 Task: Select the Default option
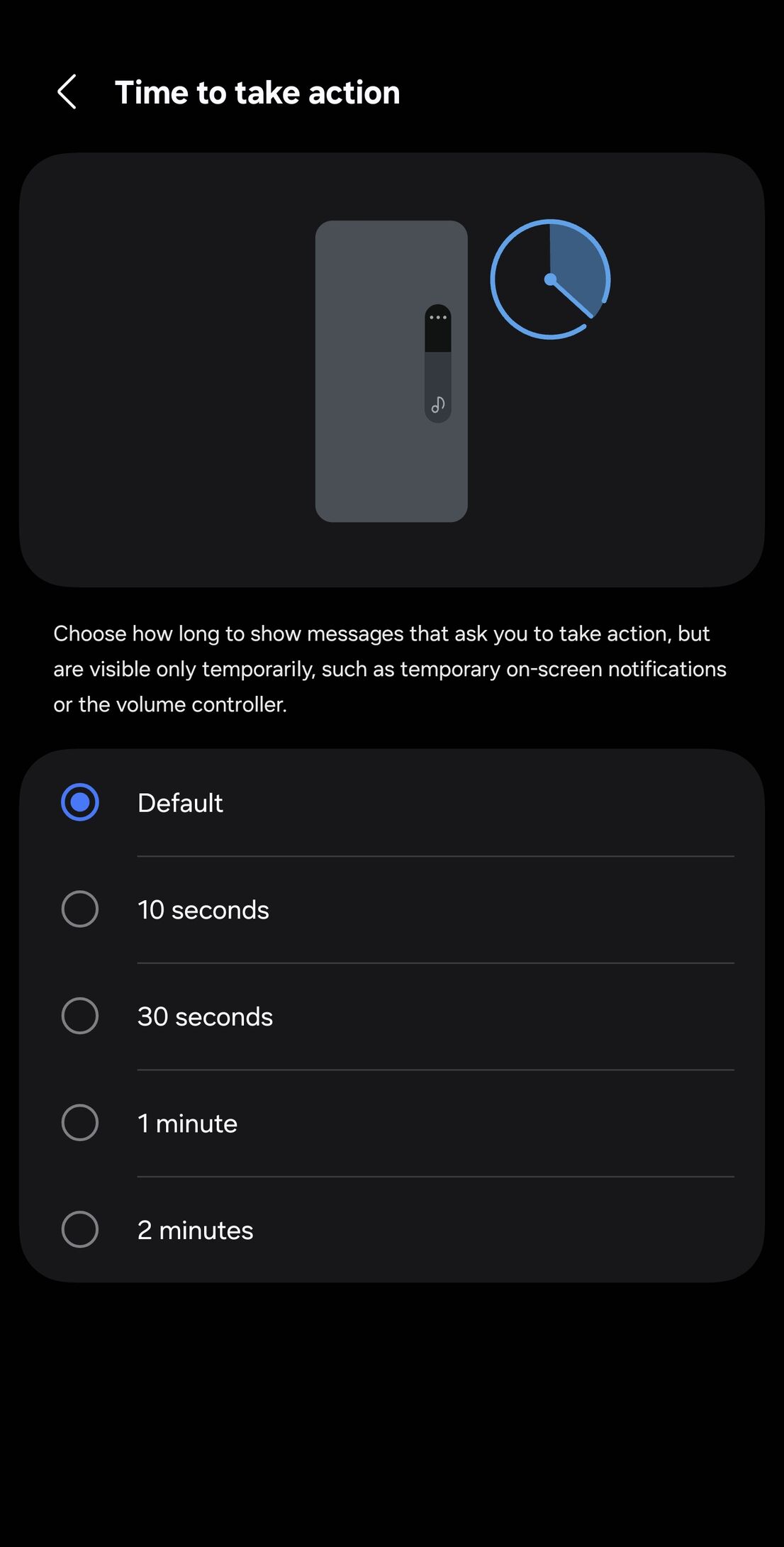tap(392, 803)
